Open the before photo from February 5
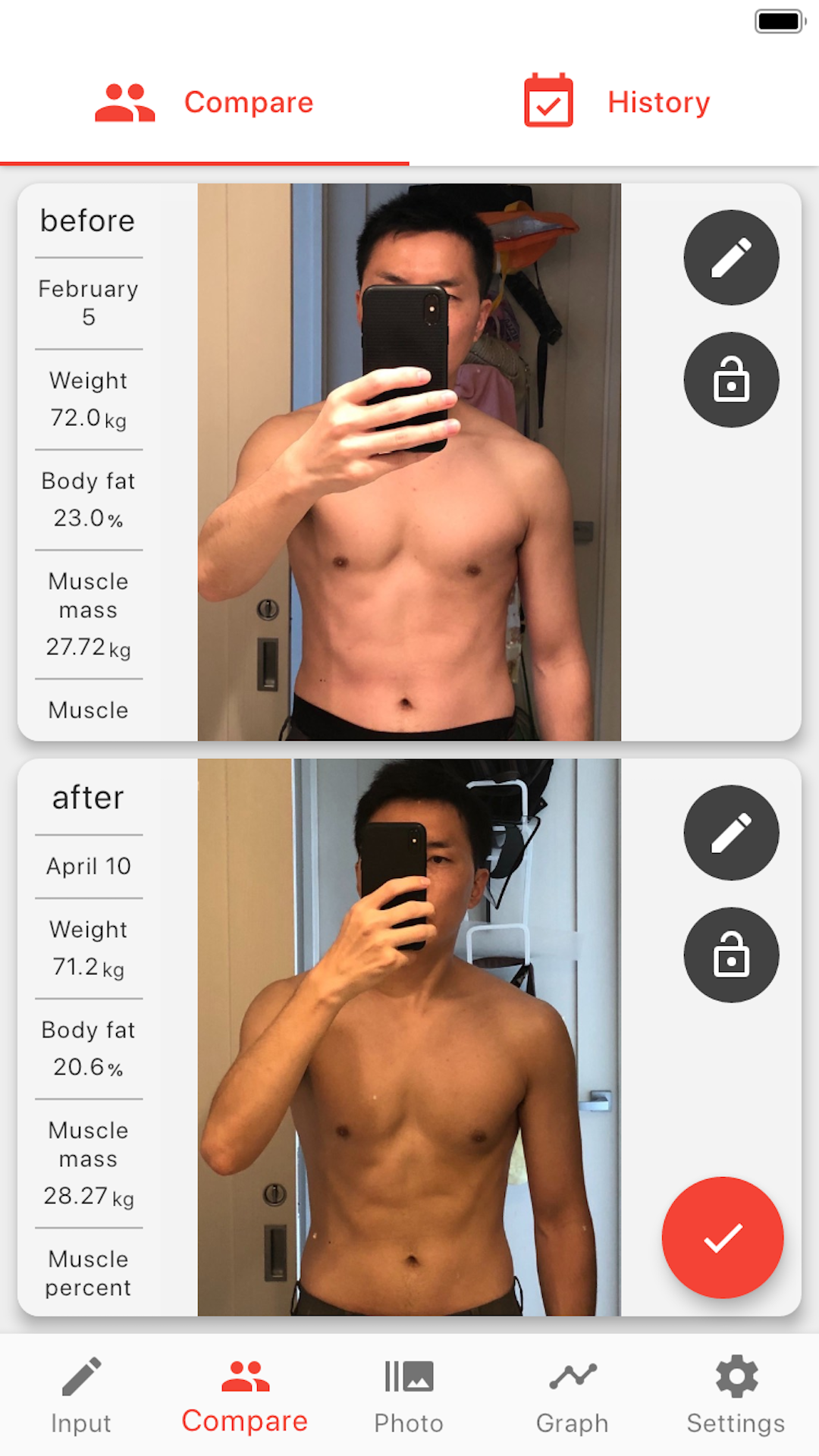Viewport: 819px width, 1456px height. click(409, 463)
